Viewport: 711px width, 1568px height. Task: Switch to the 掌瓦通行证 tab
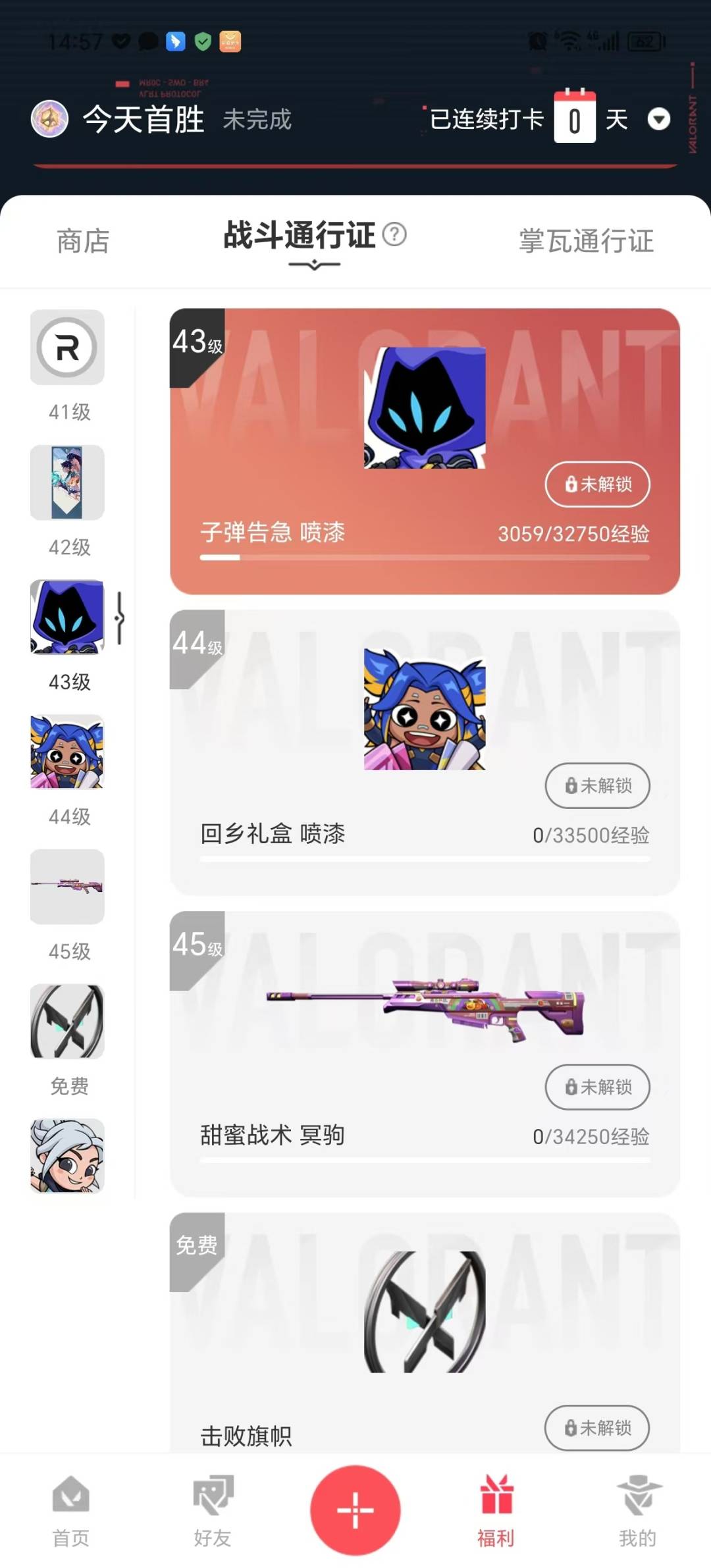586,241
